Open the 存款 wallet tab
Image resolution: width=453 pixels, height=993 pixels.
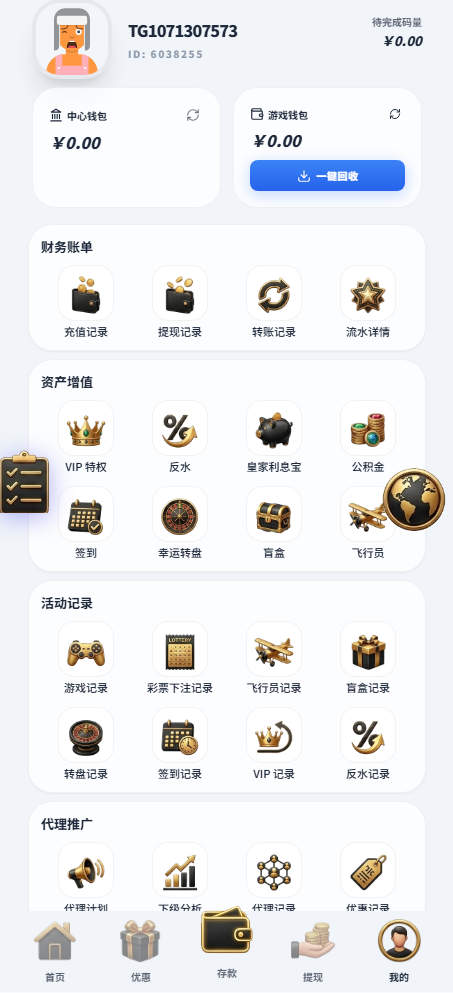(x=227, y=944)
